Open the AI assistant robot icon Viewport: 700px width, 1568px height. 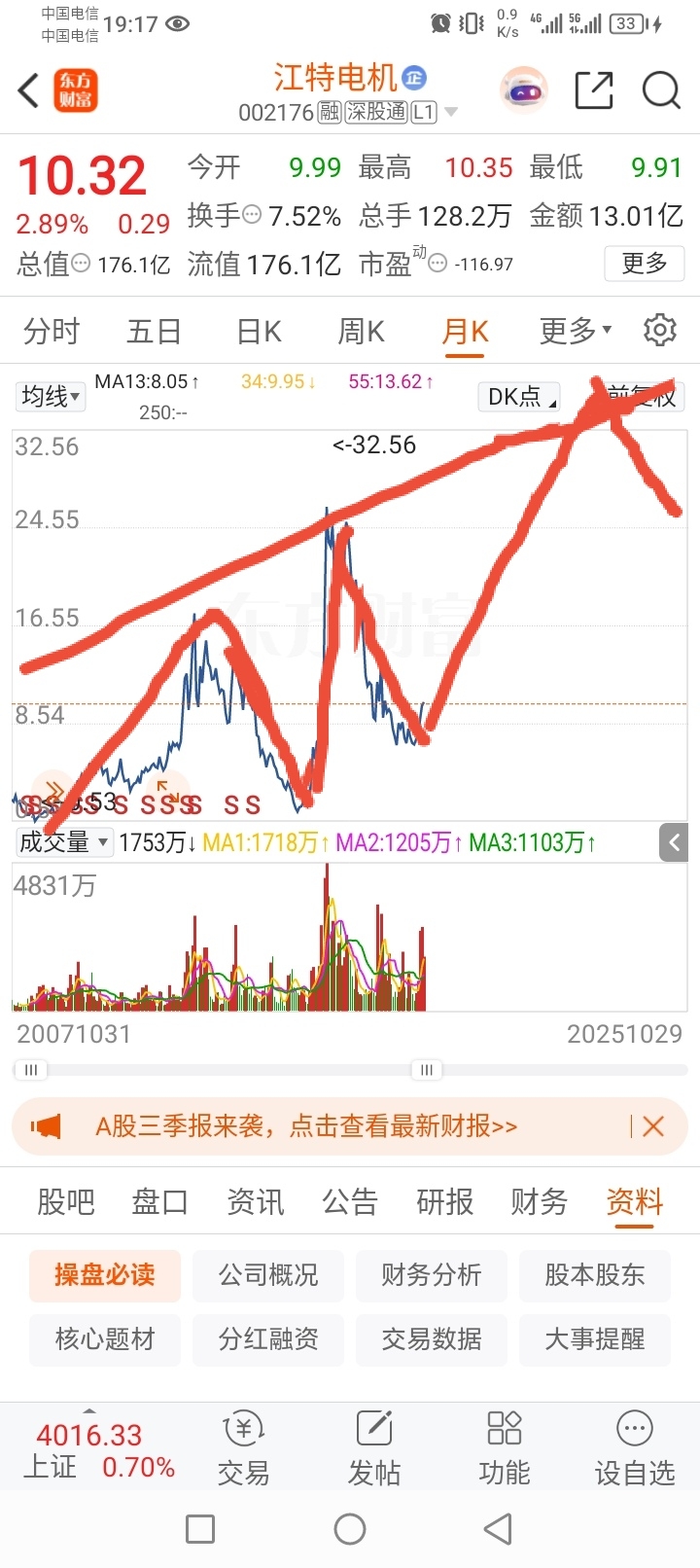pos(524,91)
